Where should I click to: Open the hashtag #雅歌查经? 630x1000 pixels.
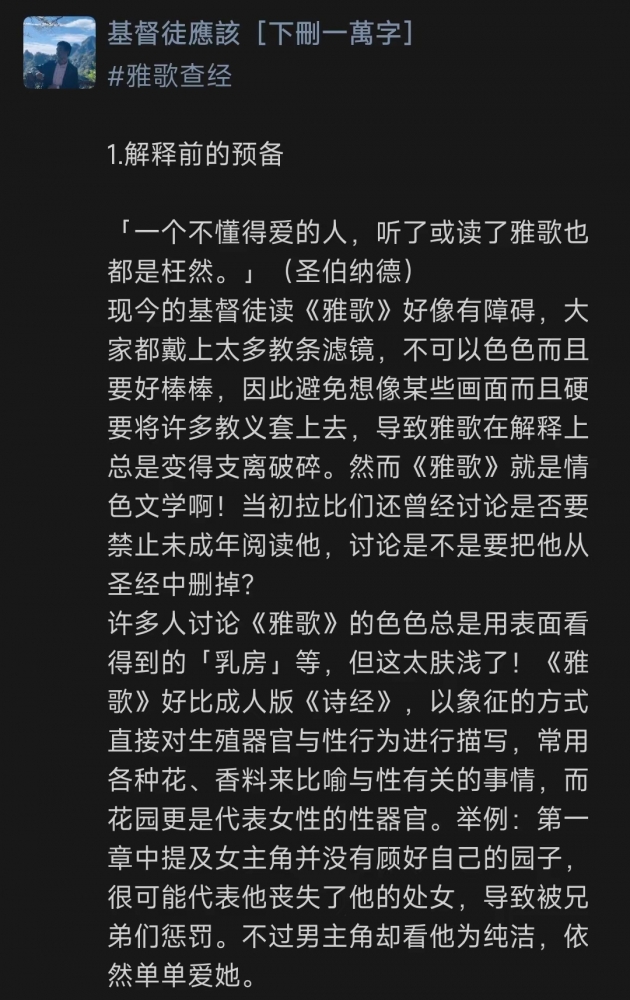[x=169, y=77]
